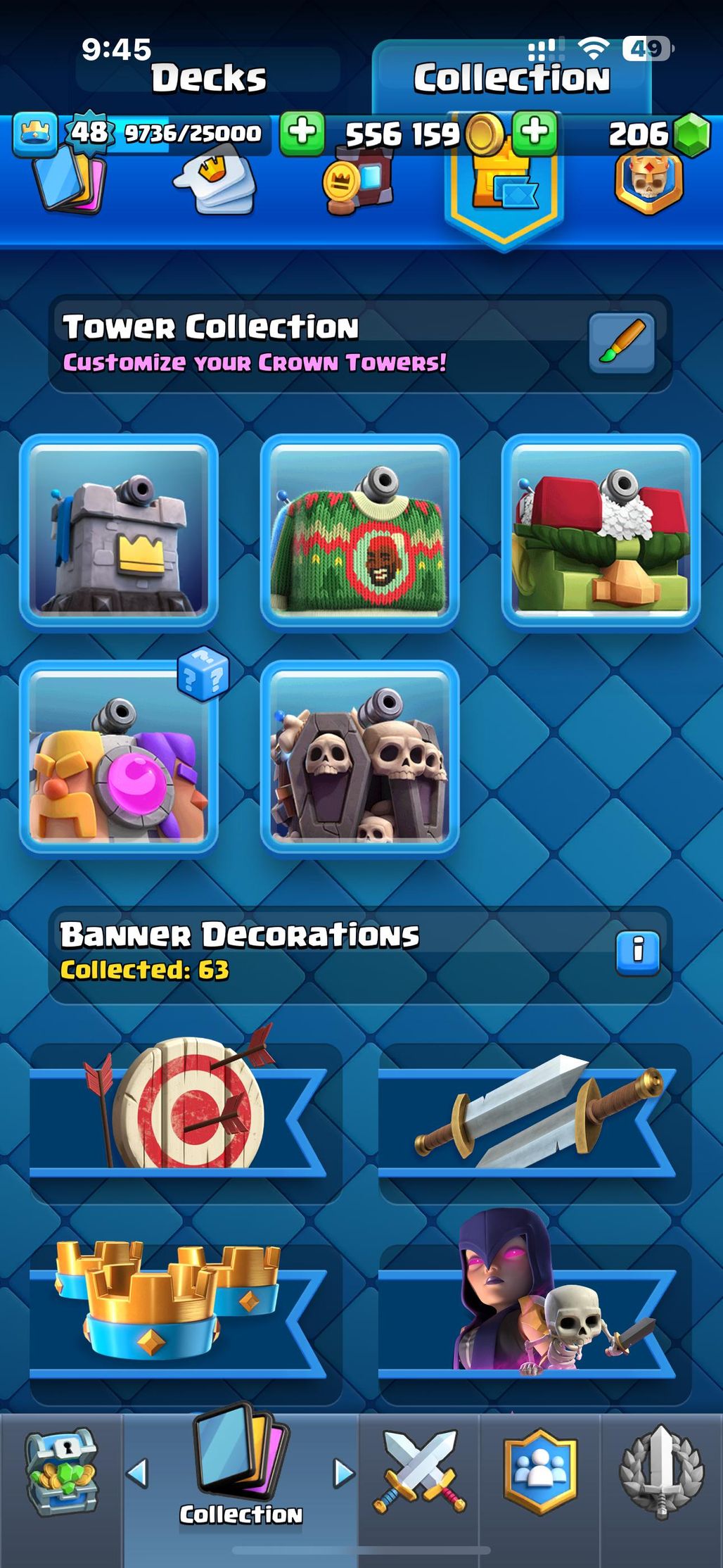Show Banner Decorations info

[637, 952]
